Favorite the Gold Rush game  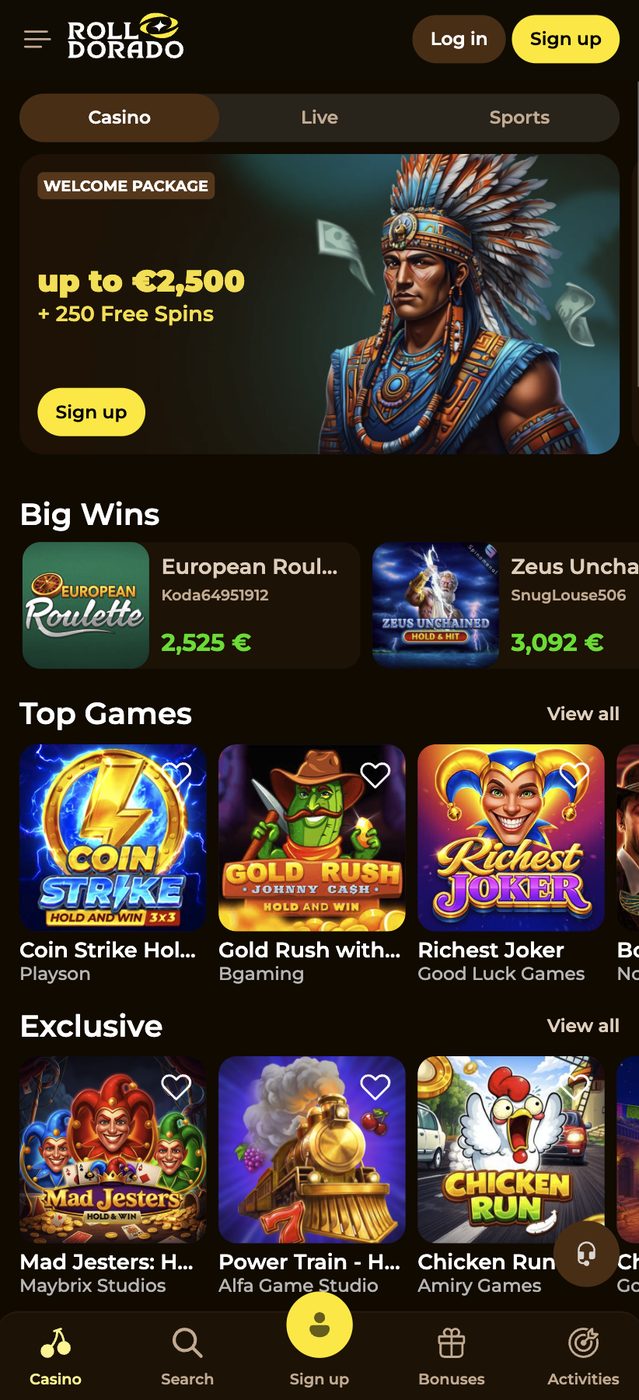(x=375, y=775)
